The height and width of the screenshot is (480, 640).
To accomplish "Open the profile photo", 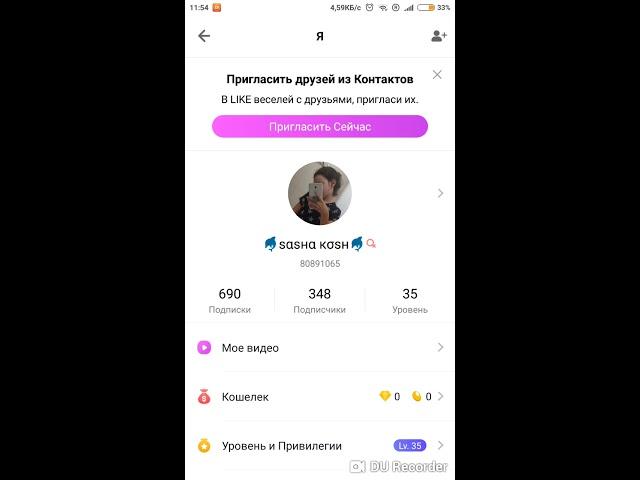I will (320, 193).
